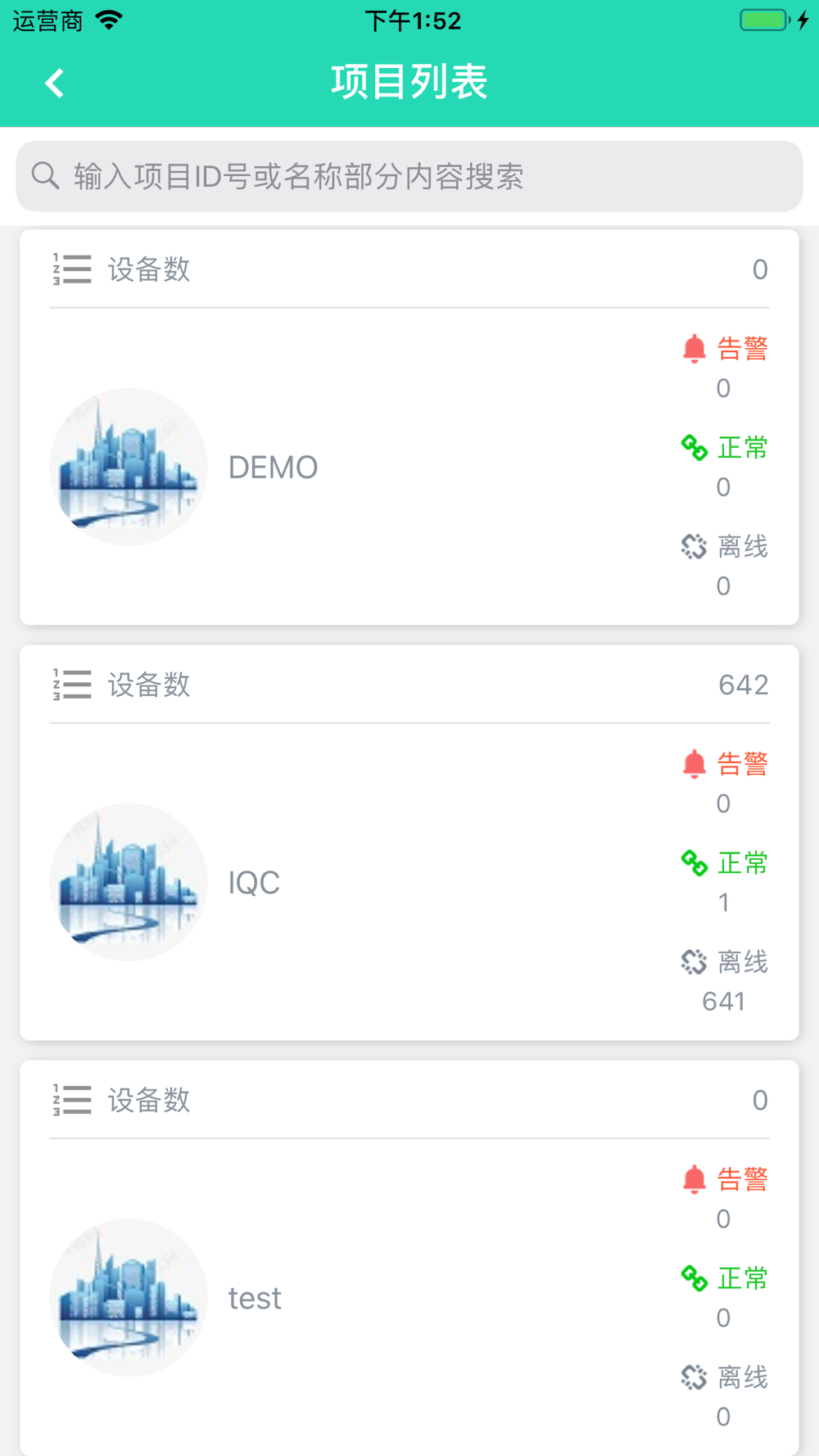Tap the project search field

pos(409,176)
